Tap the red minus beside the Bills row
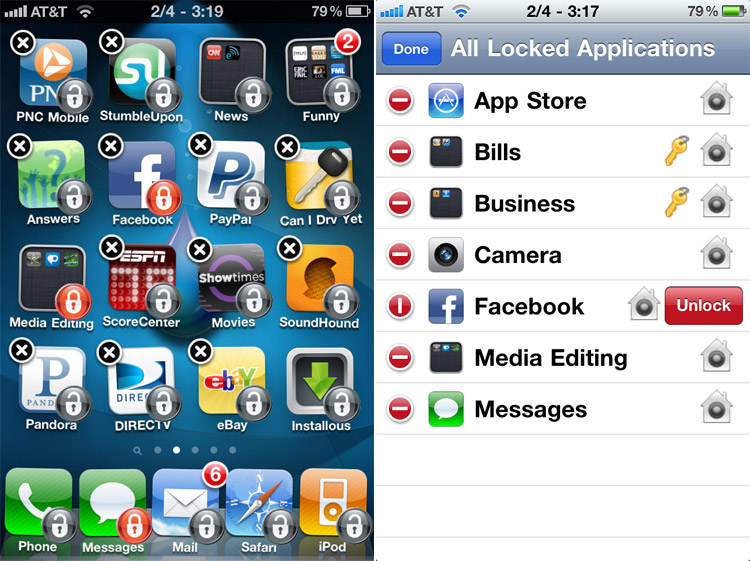Image resolution: width=750 pixels, height=561 pixels. click(x=400, y=152)
